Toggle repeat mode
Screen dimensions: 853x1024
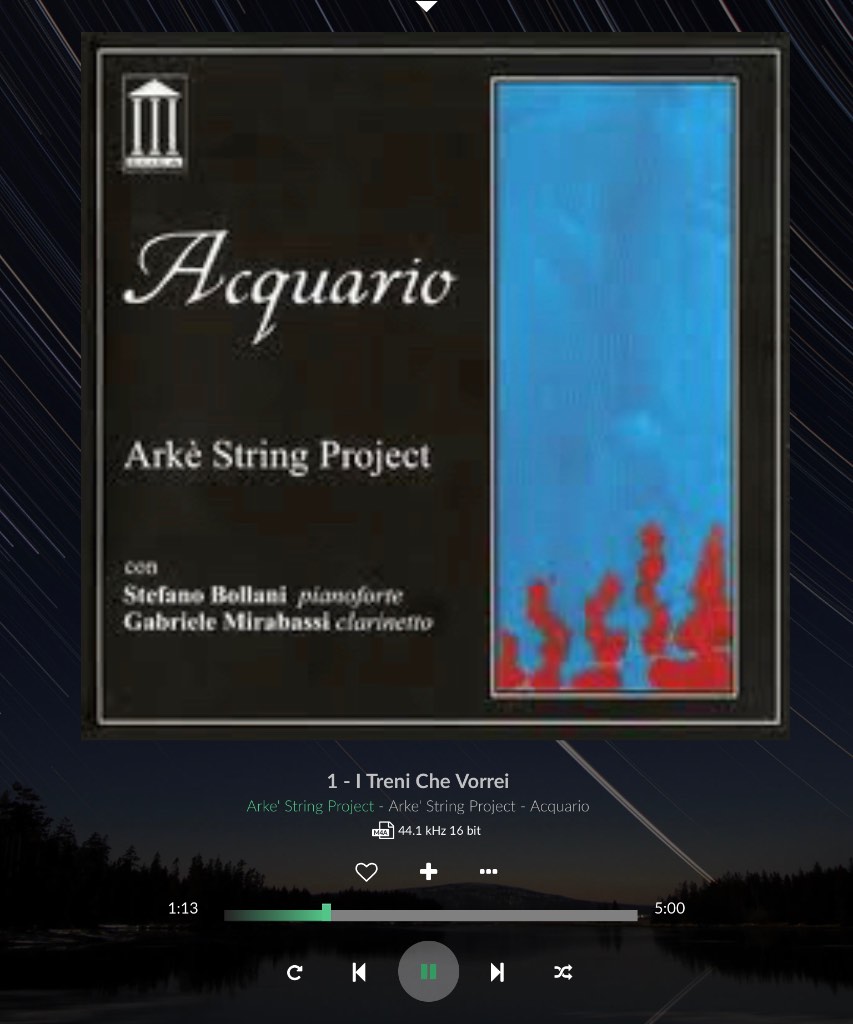point(294,972)
